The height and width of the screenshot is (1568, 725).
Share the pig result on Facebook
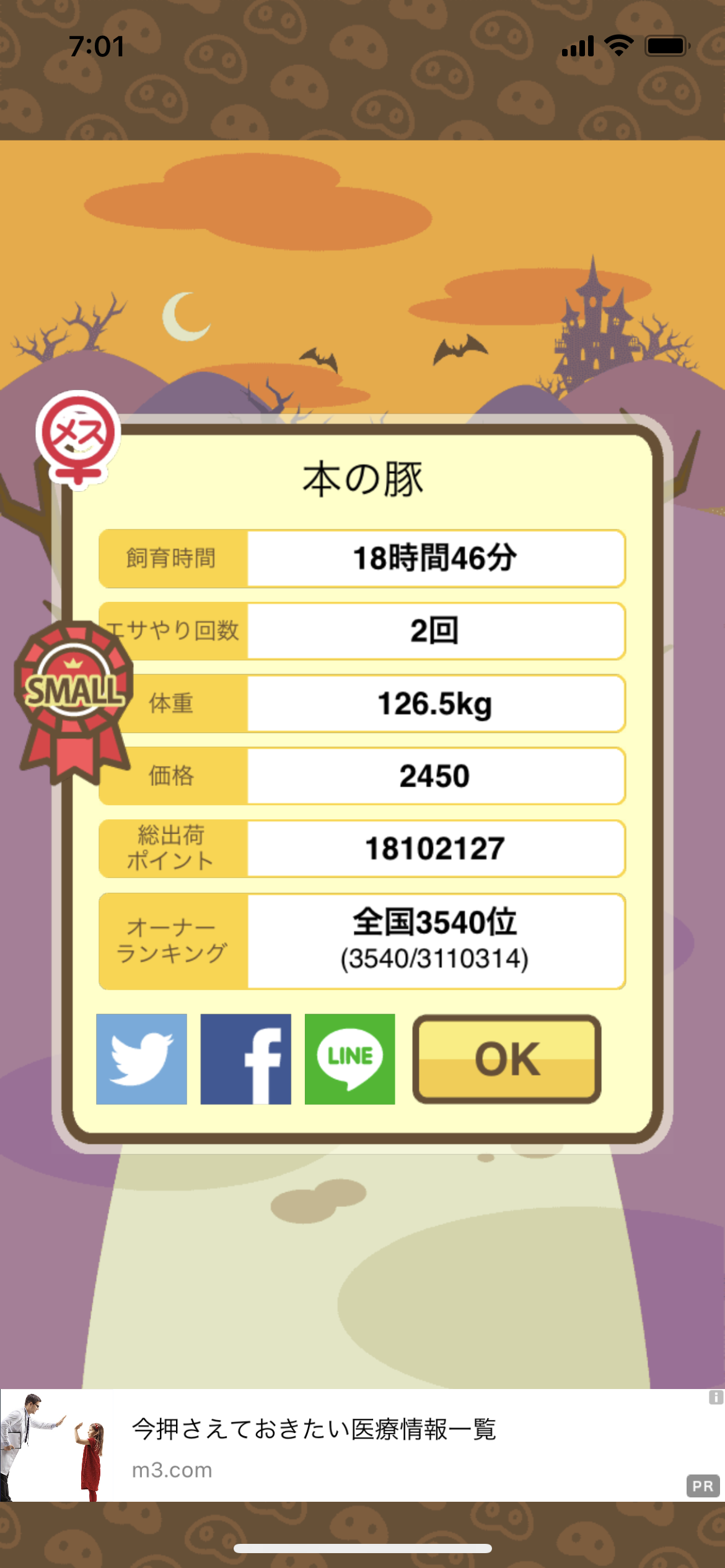coord(245,1059)
